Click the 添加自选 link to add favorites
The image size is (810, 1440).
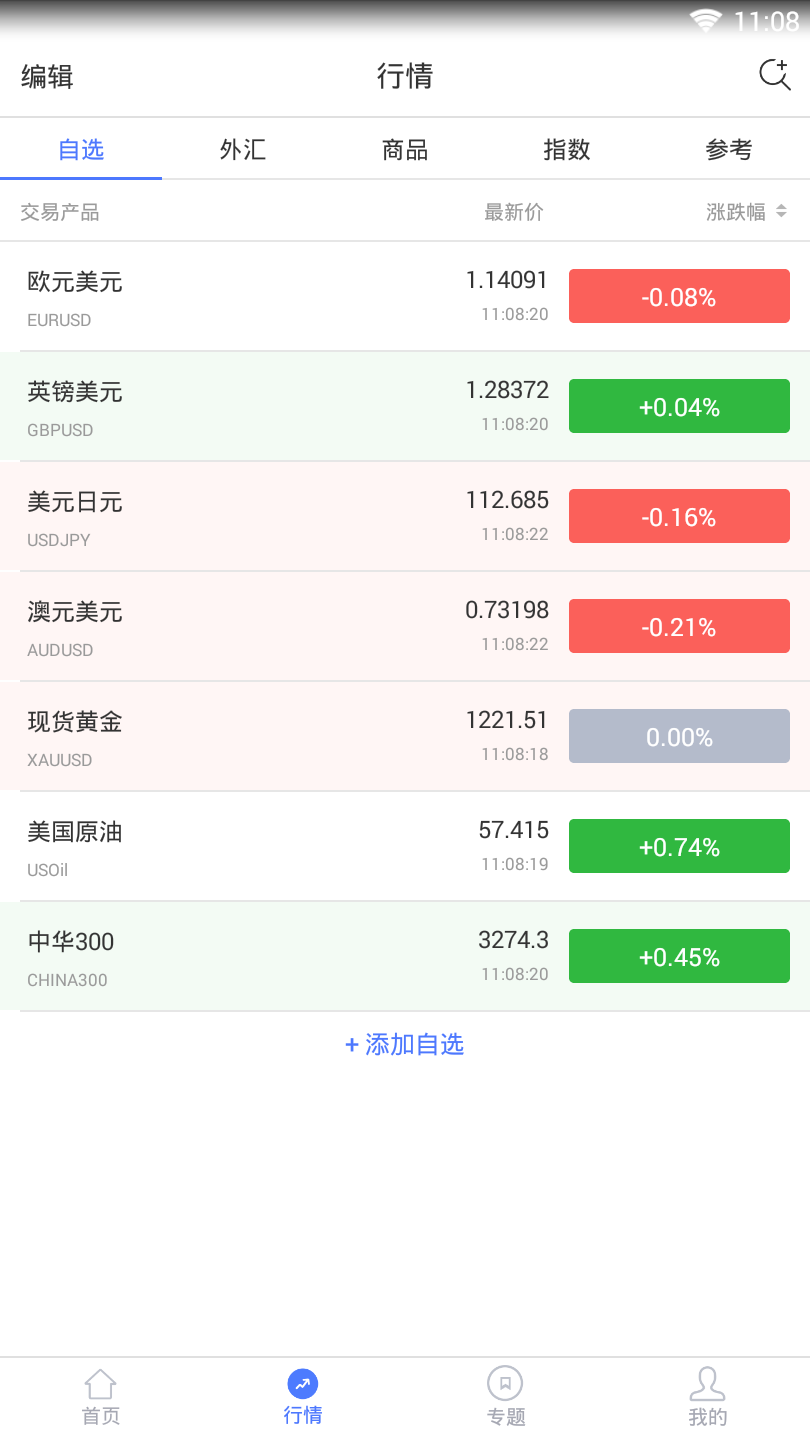point(403,1044)
